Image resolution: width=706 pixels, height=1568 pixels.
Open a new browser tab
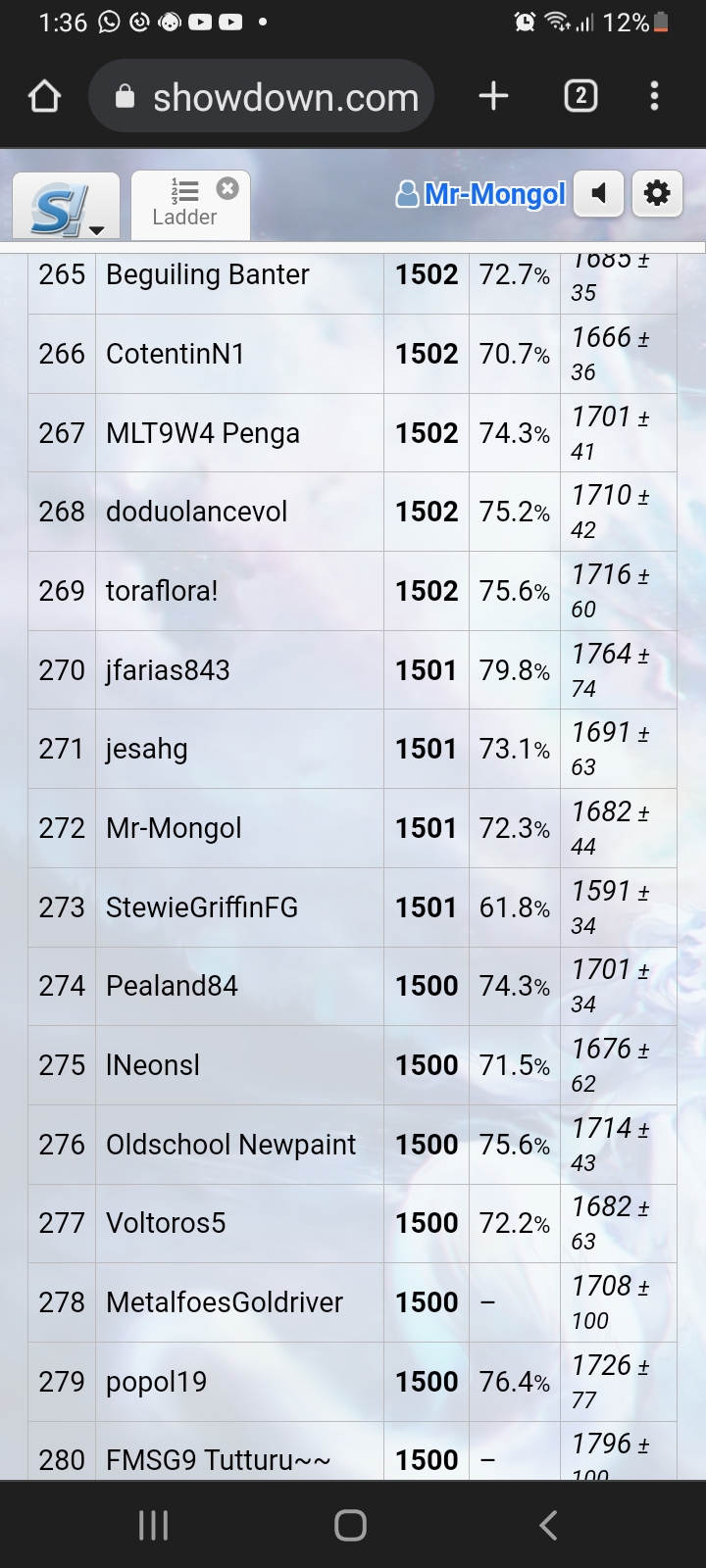click(493, 96)
